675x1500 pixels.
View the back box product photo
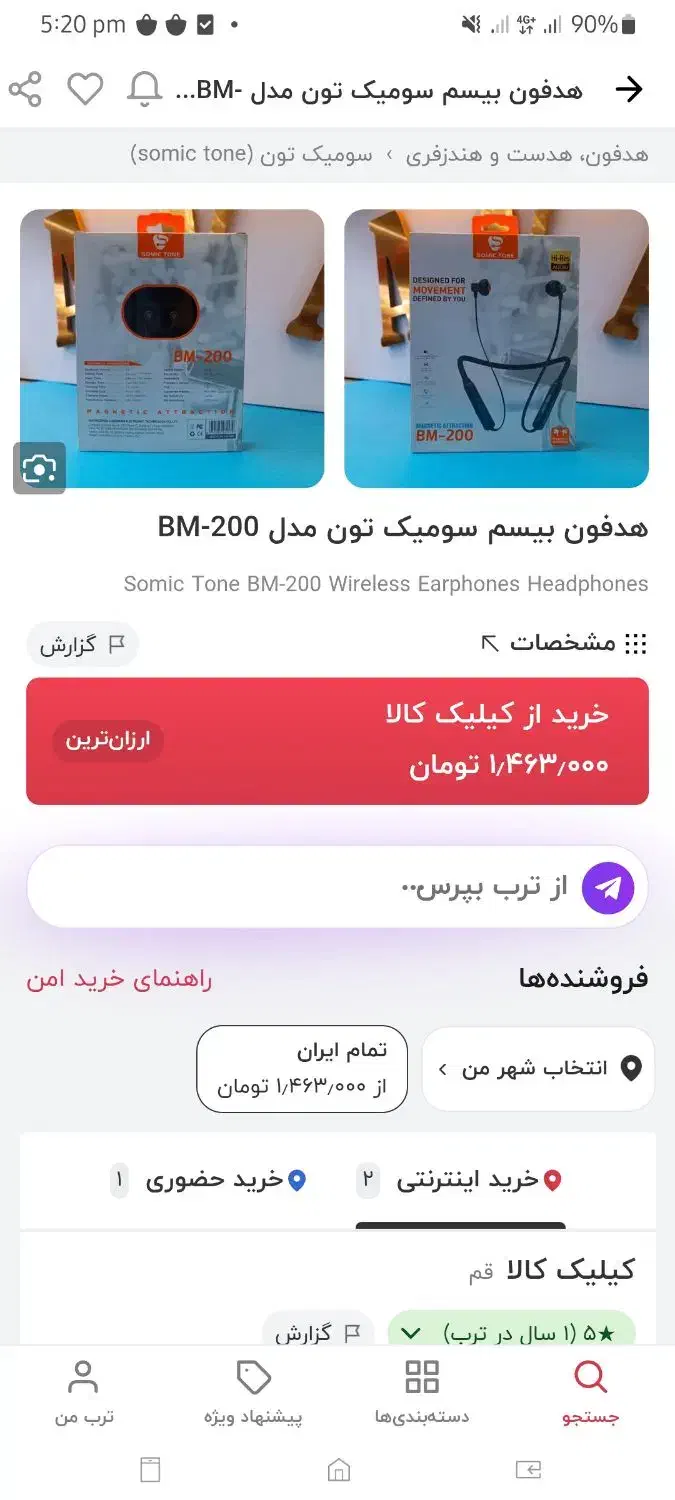point(172,348)
